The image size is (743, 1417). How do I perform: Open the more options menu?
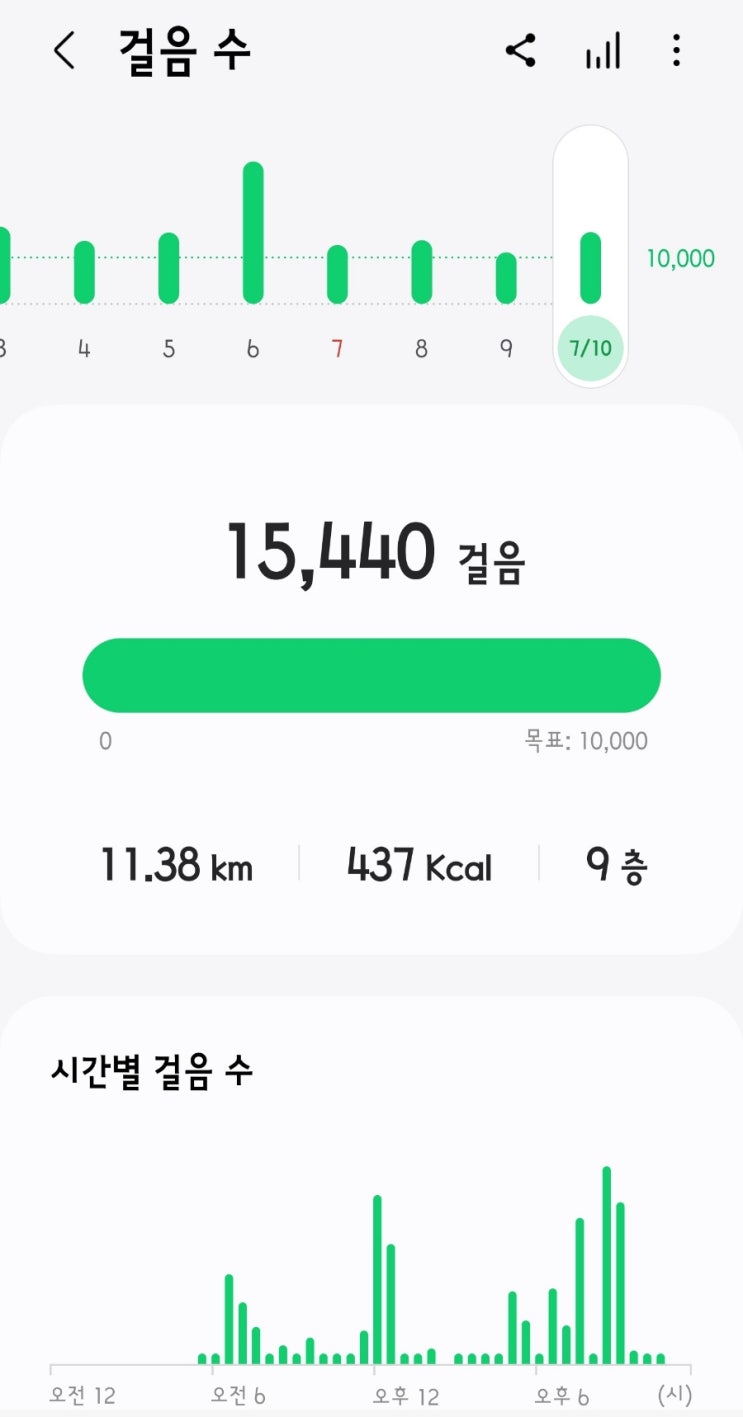[677, 50]
